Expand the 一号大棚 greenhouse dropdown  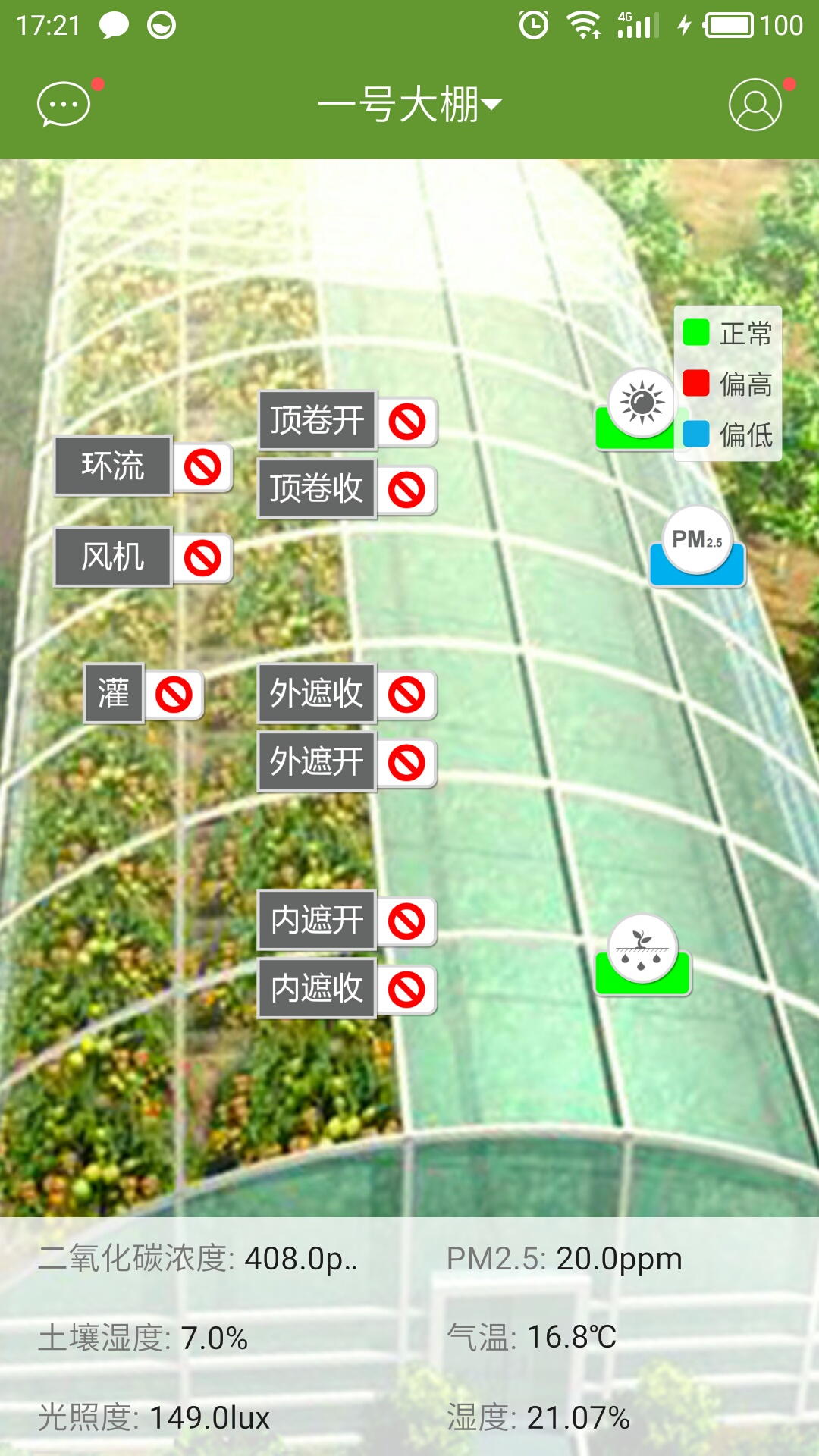point(409,105)
